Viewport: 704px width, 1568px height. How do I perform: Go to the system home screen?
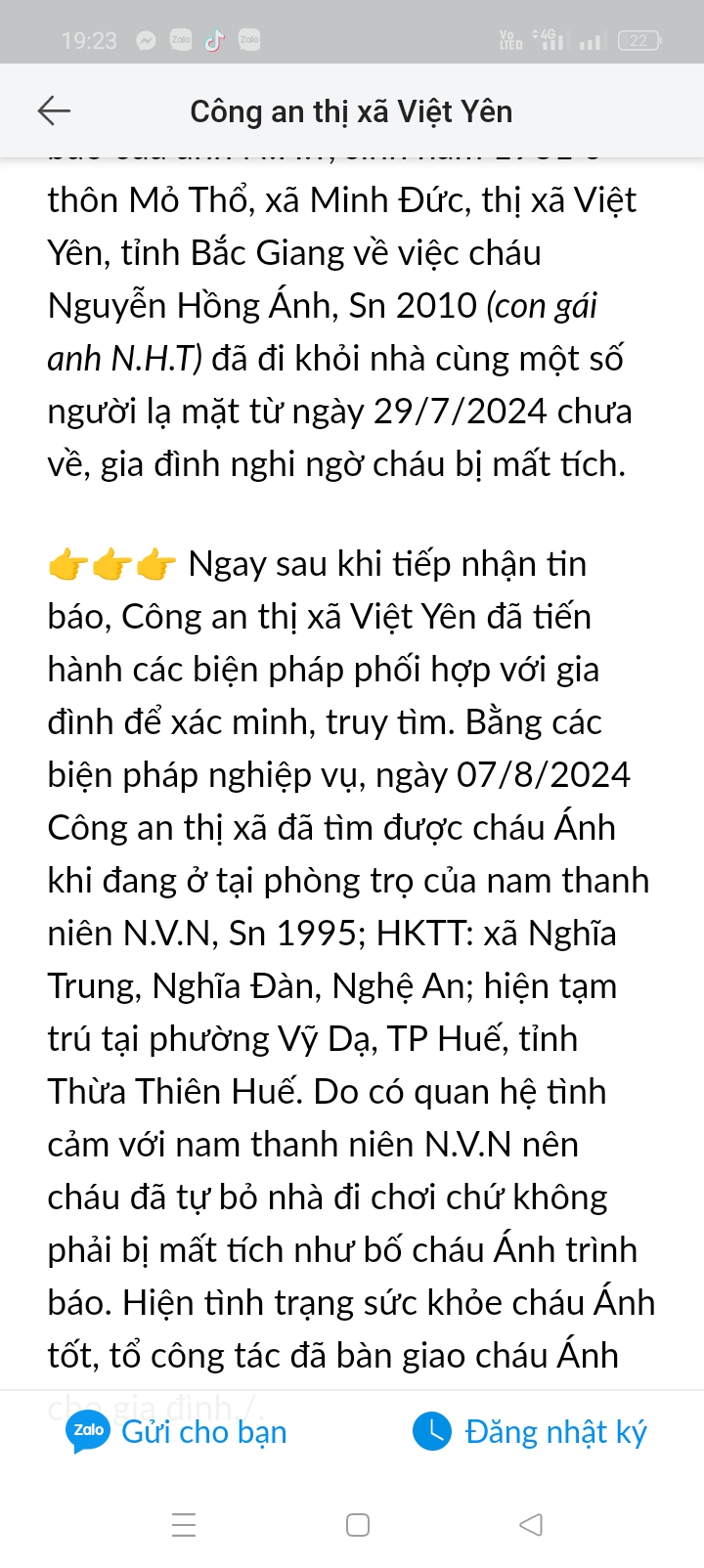click(x=358, y=1525)
